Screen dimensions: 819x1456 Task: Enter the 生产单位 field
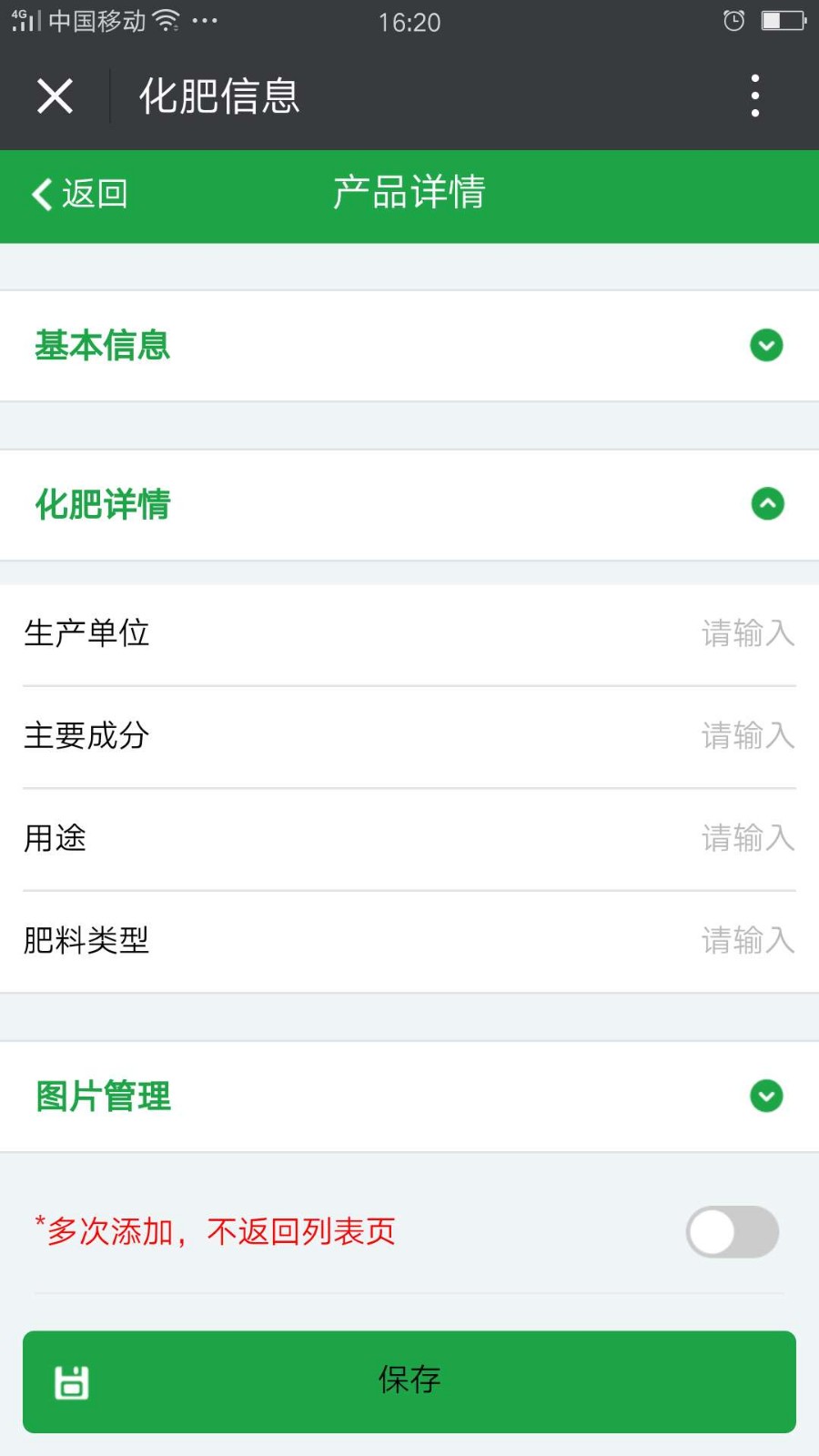click(x=409, y=634)
